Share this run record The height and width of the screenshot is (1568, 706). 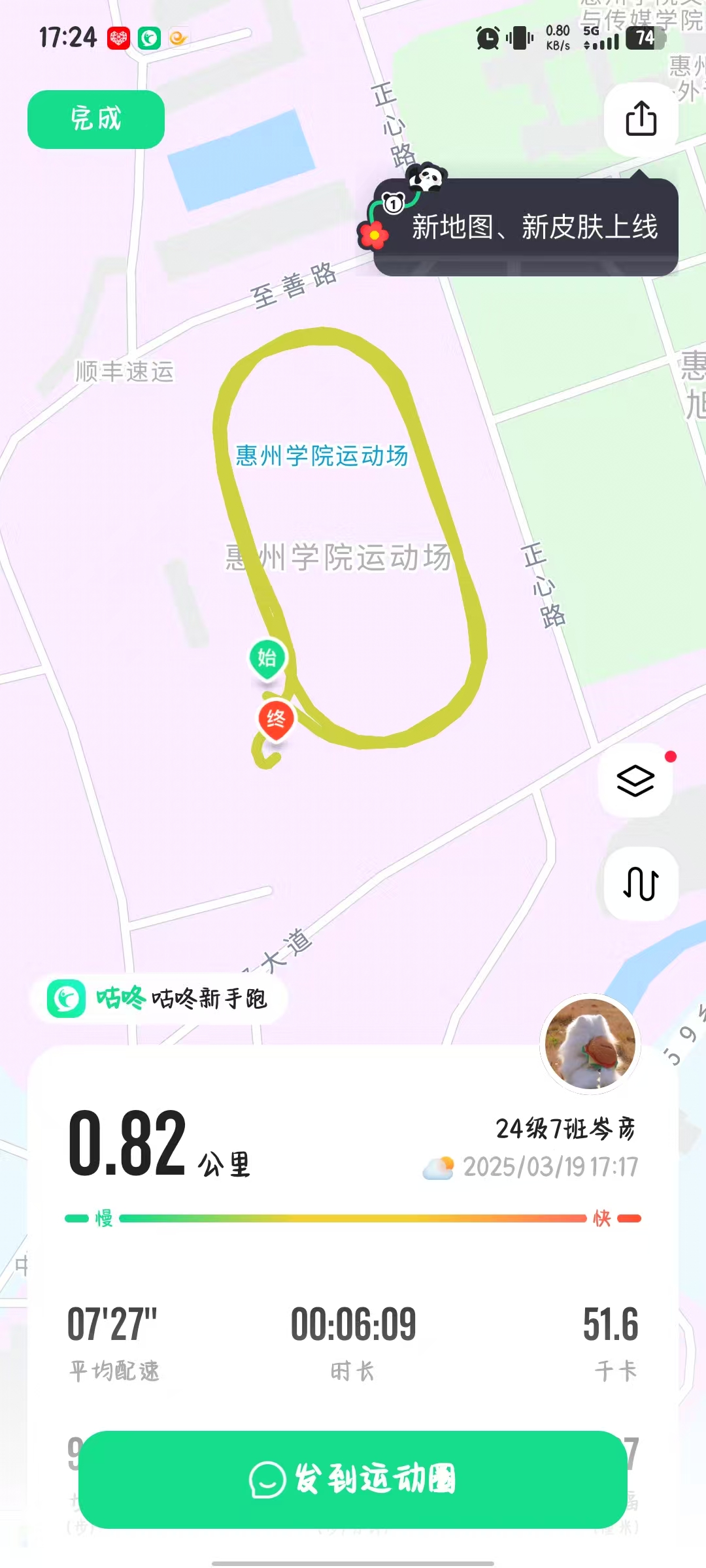[641, 119]
